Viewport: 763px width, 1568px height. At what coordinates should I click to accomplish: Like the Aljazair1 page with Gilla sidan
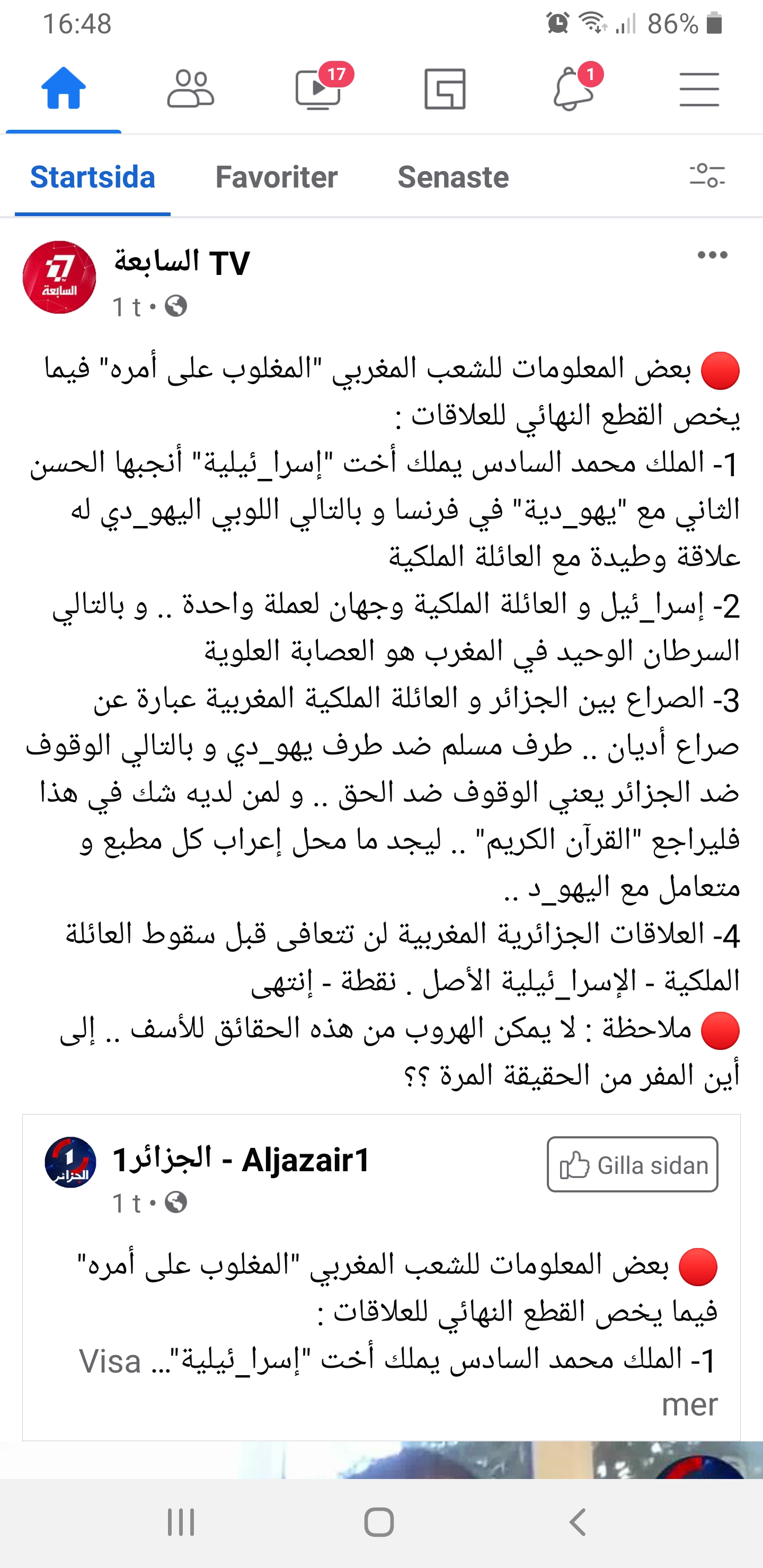coord(632,1164)
